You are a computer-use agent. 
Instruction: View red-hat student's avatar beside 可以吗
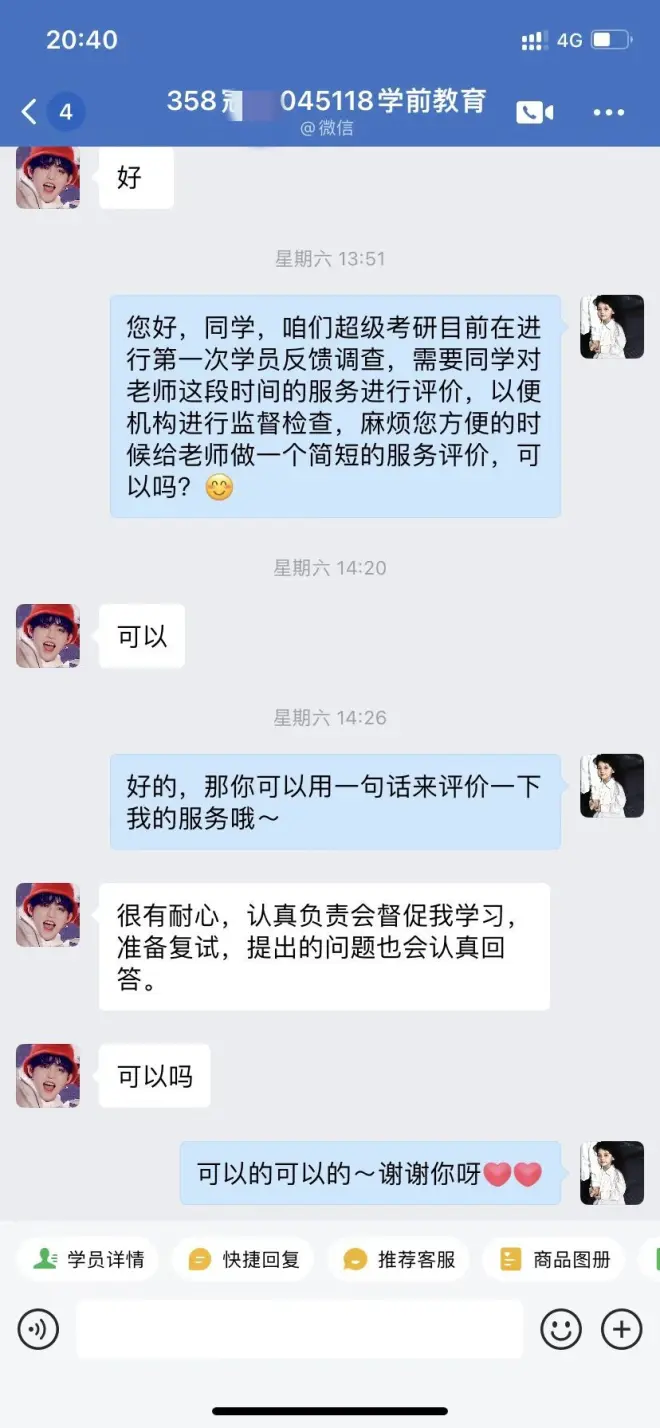click(x=47, y=1075)
